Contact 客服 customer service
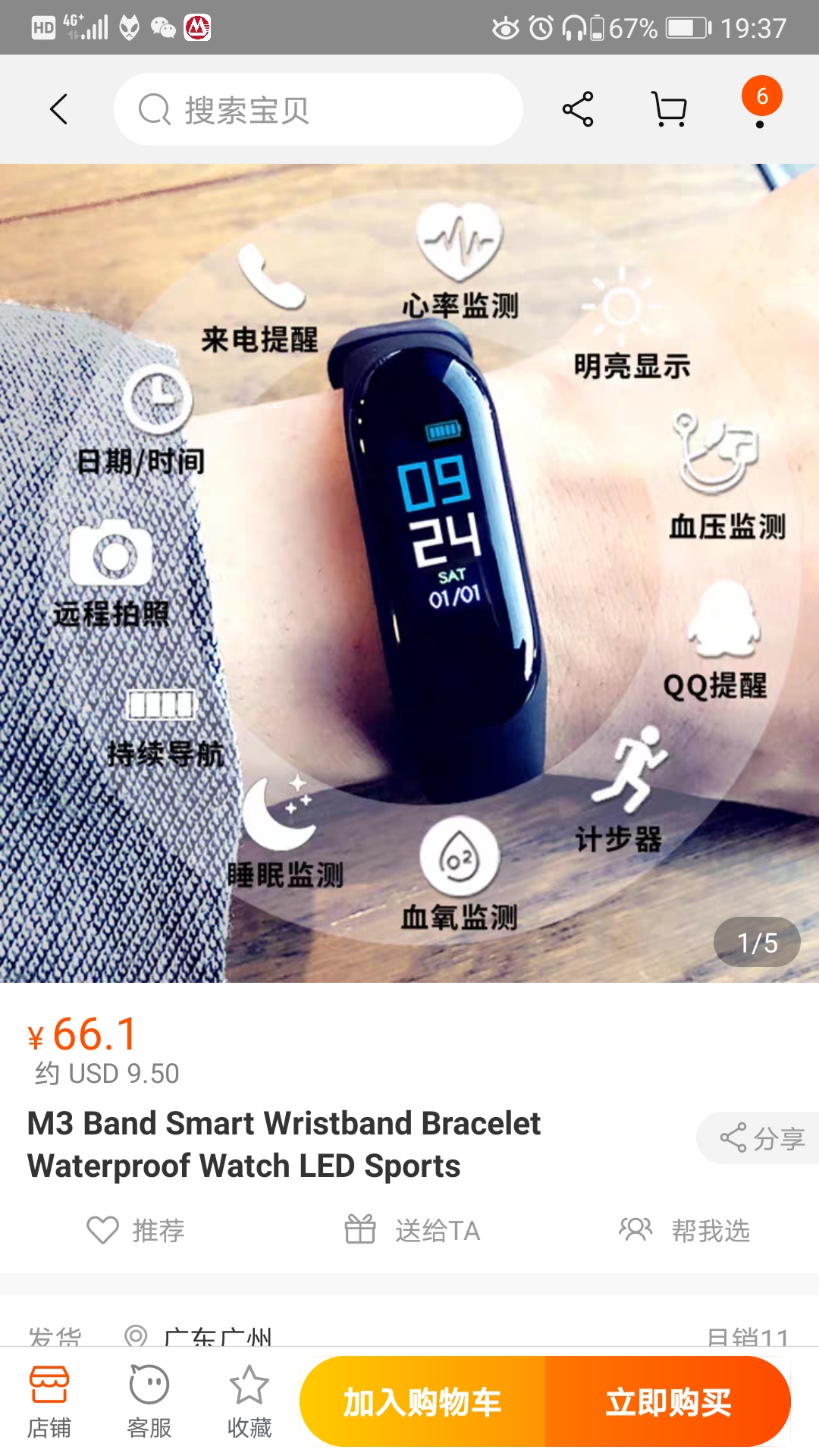The height and width of the screenshot is (1456, 819). 149,1401
